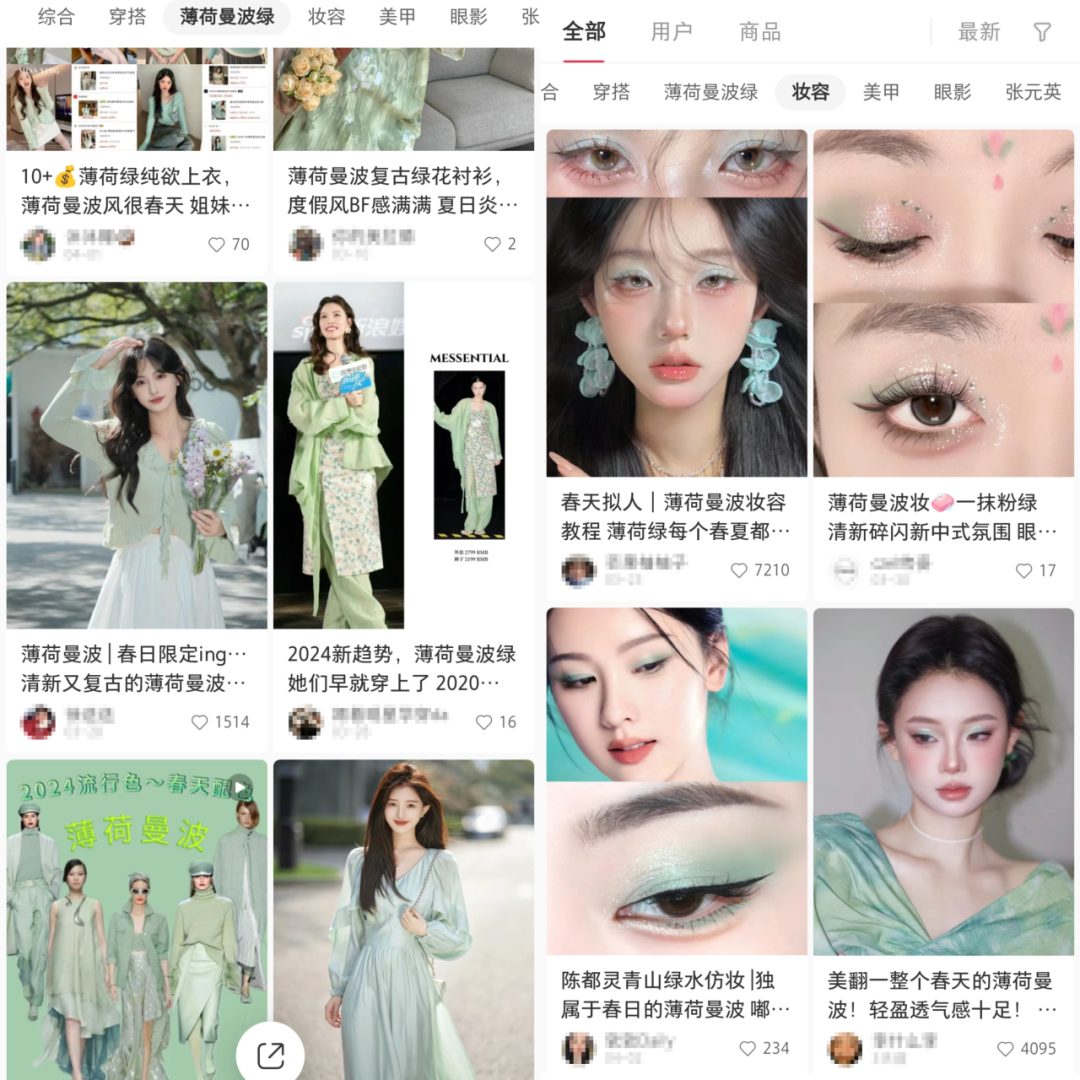Switch to the 用户 tab

click(x=671, y=32)
